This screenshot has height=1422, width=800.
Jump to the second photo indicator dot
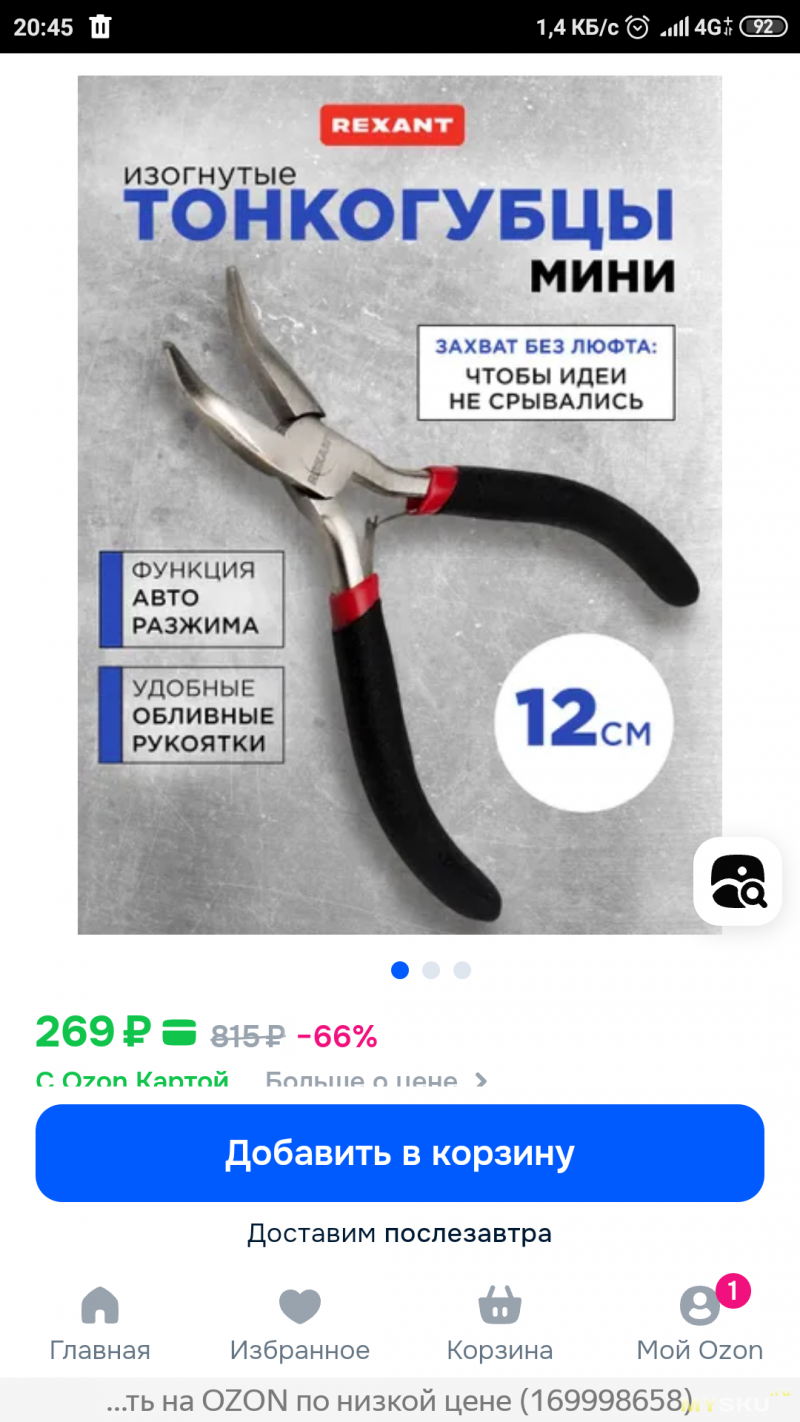tap(431, 970)
